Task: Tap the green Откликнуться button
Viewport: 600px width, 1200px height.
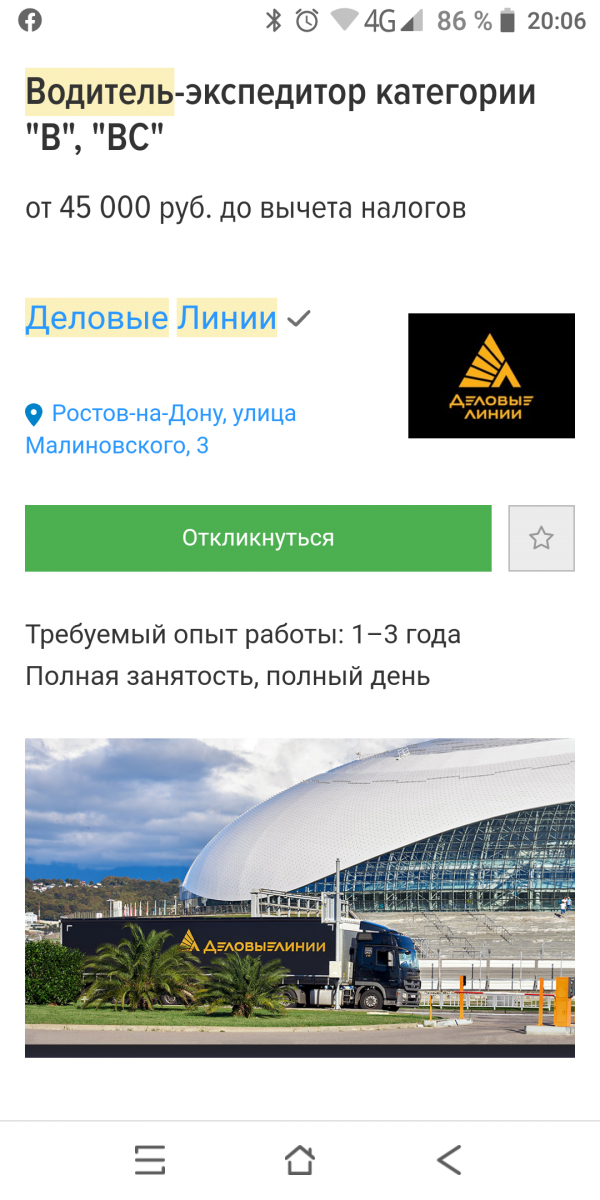Action: (258, 538)
